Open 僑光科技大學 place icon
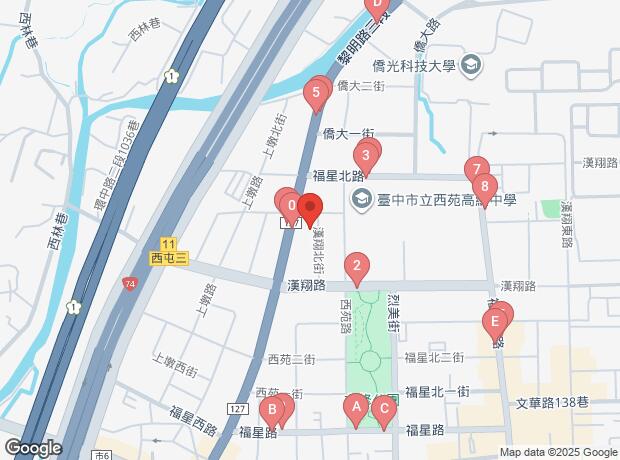The width and height of the screenshot is (620, 460). click(470, 65)
